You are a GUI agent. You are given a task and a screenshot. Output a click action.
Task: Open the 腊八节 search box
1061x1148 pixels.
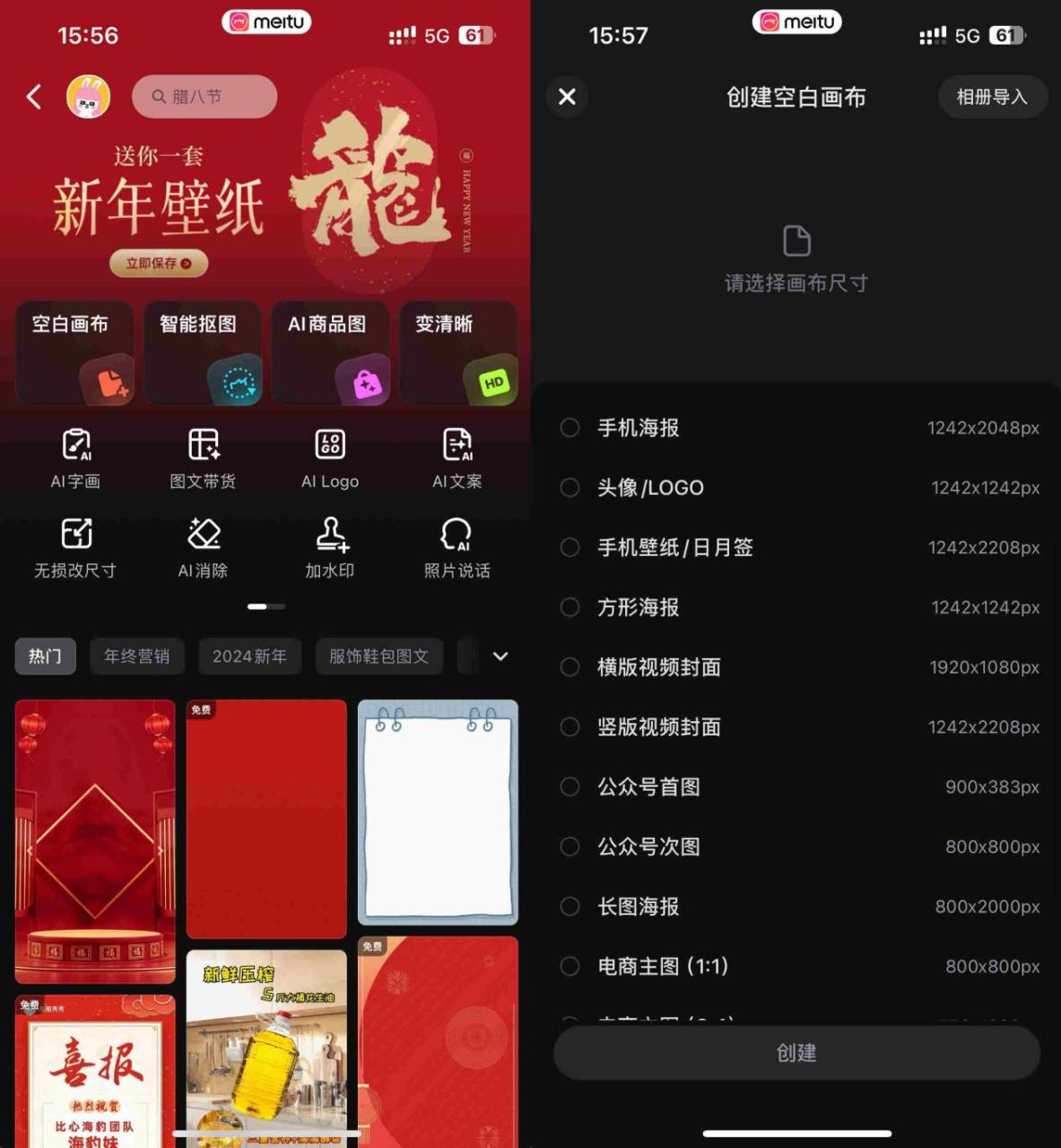click(204, 97)
